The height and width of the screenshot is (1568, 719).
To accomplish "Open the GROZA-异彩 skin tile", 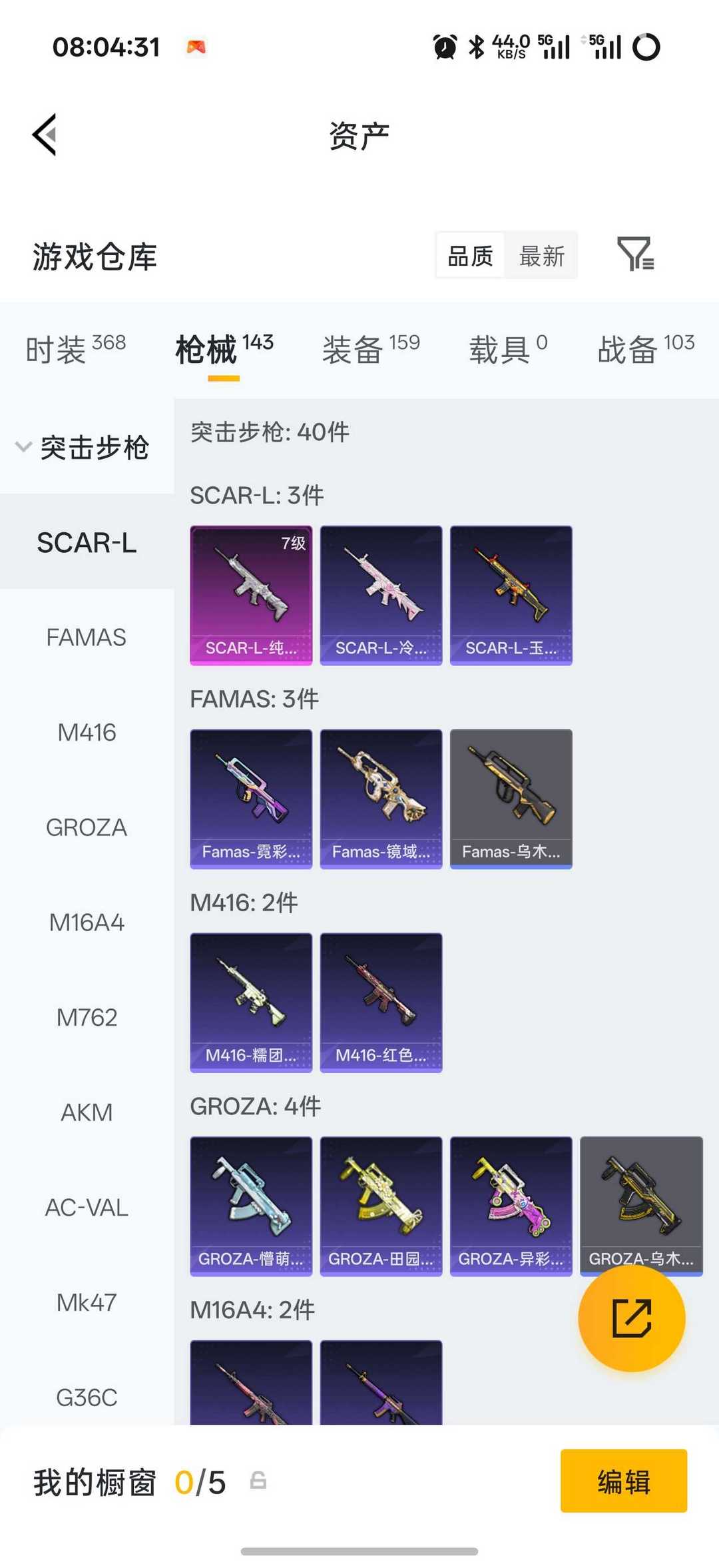I will point(511,1206).
